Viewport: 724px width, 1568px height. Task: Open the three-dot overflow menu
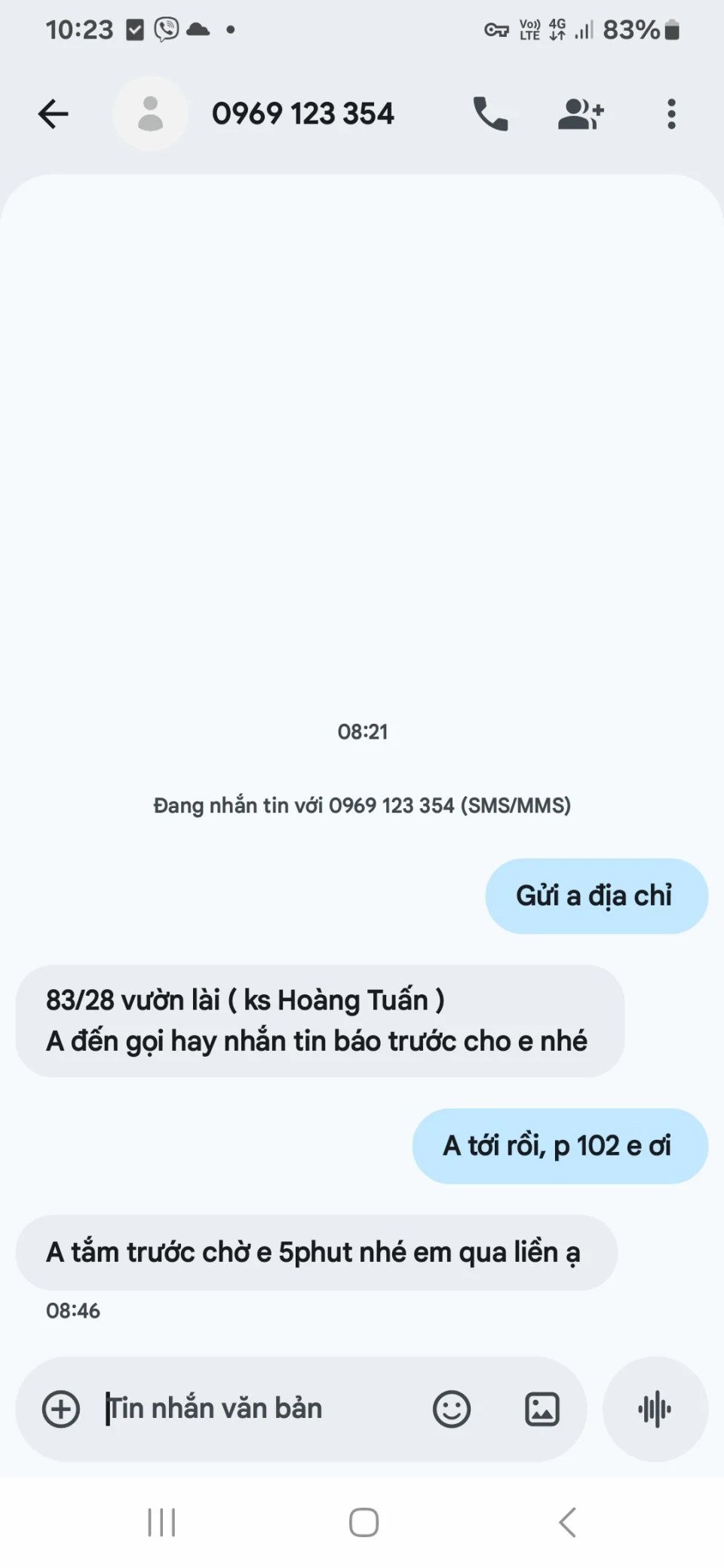(671, 115)
